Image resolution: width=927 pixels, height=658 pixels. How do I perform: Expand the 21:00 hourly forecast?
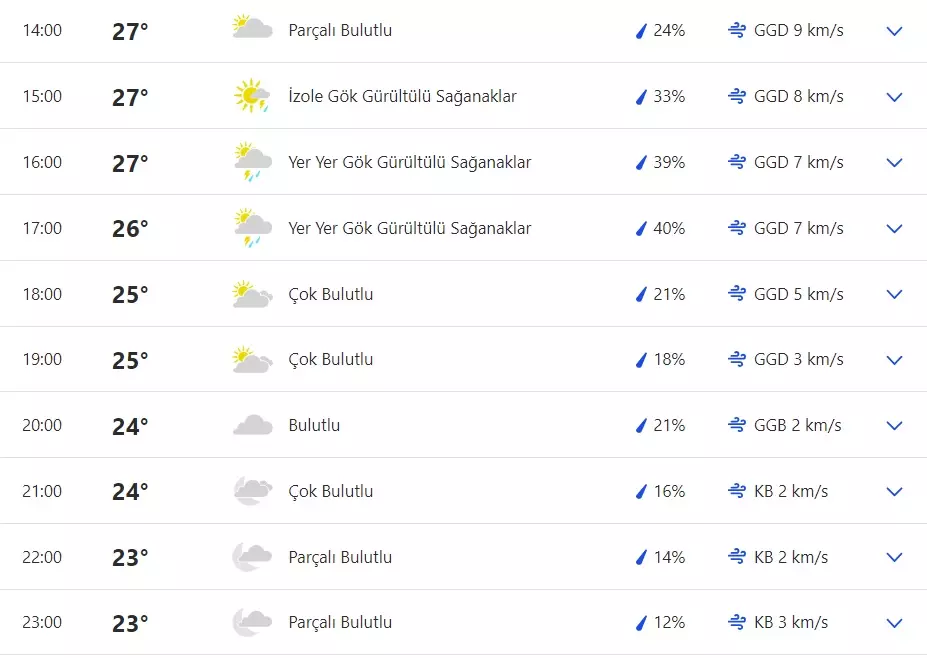[x=894, y=491]
